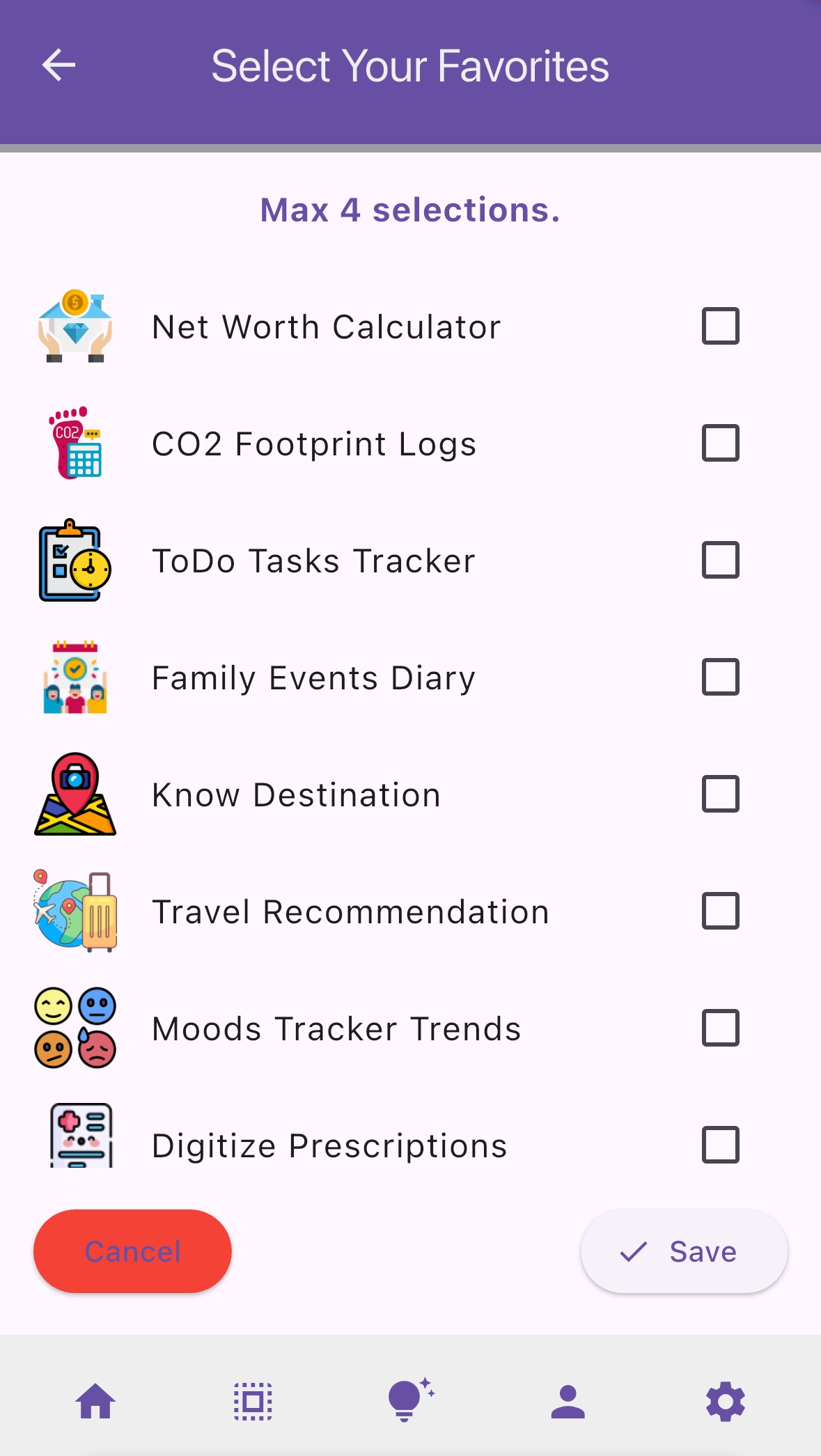The height and width of the screenshot is (1456, 821).
Task: Open the Home tab
Action: coord(95,1401)
